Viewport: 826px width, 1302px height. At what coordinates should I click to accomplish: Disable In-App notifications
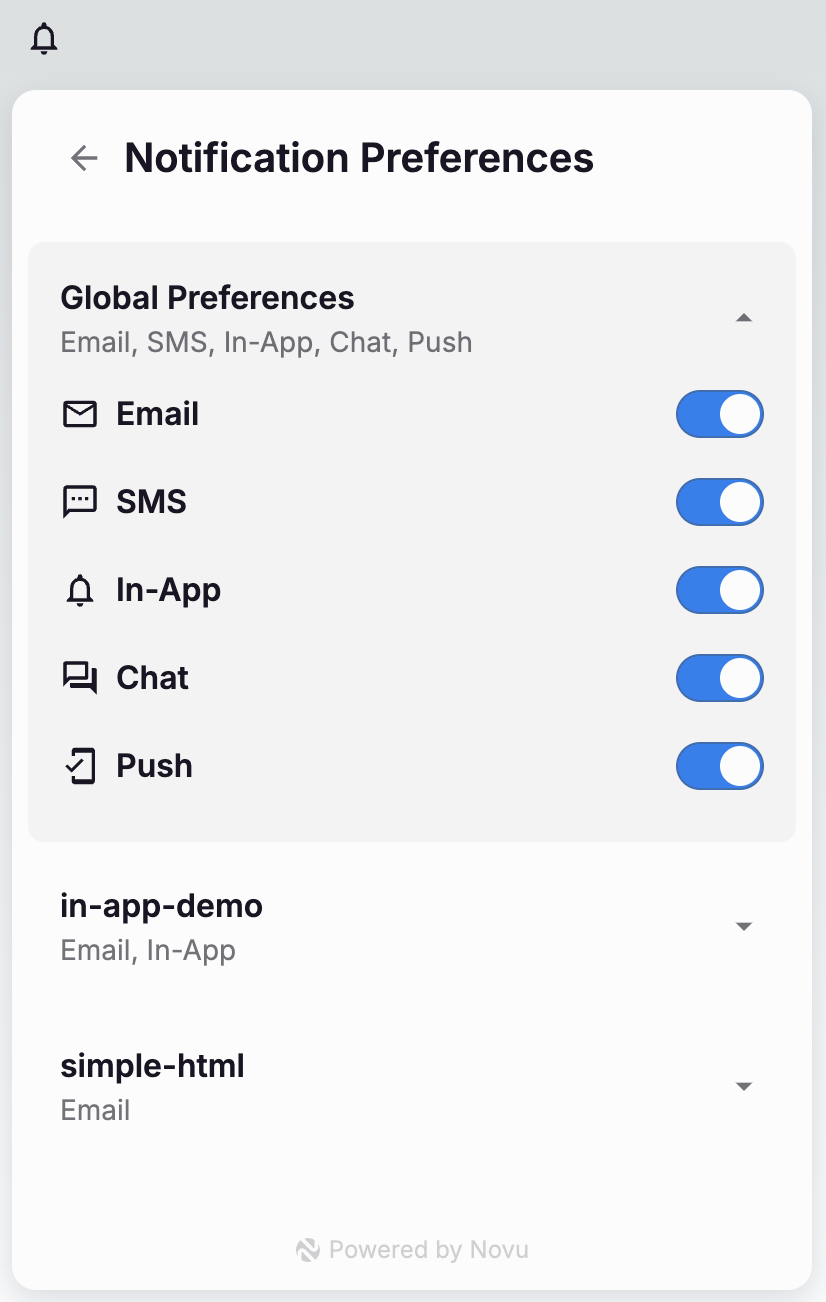coord(720,590)
